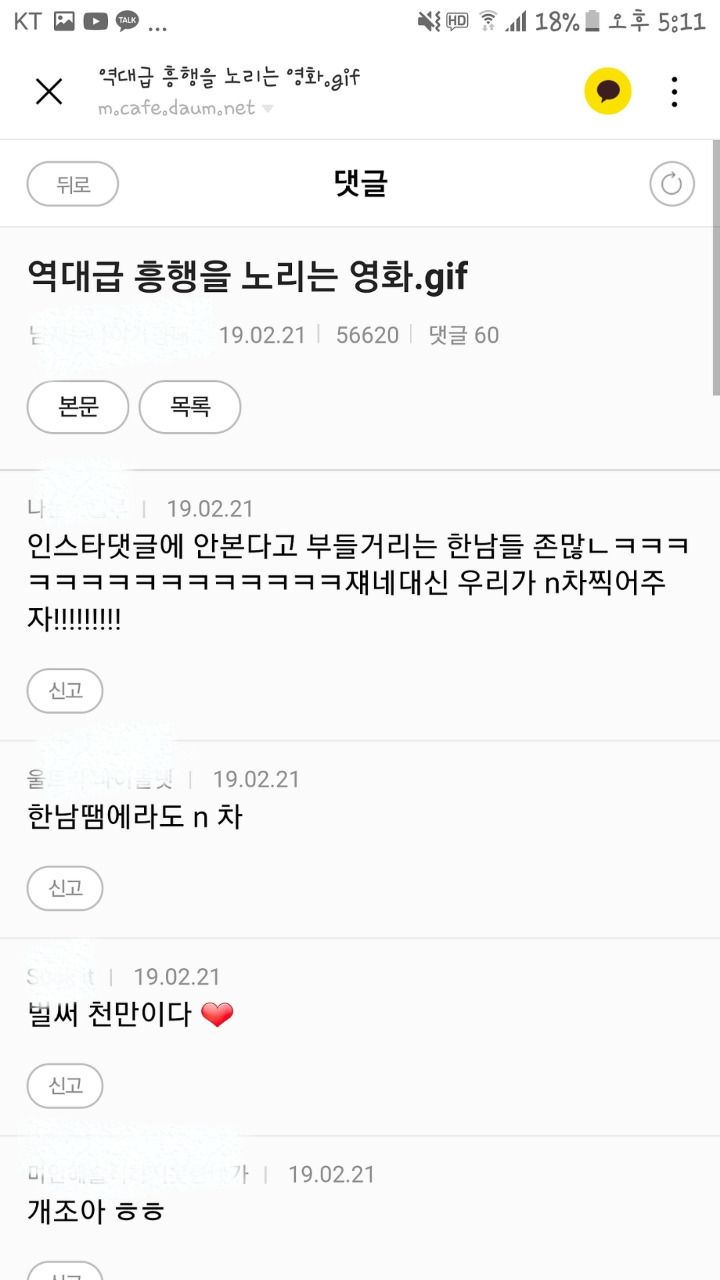
Task: Report the comment 벌써 천만이다
Action: (x=65, y=1085)
